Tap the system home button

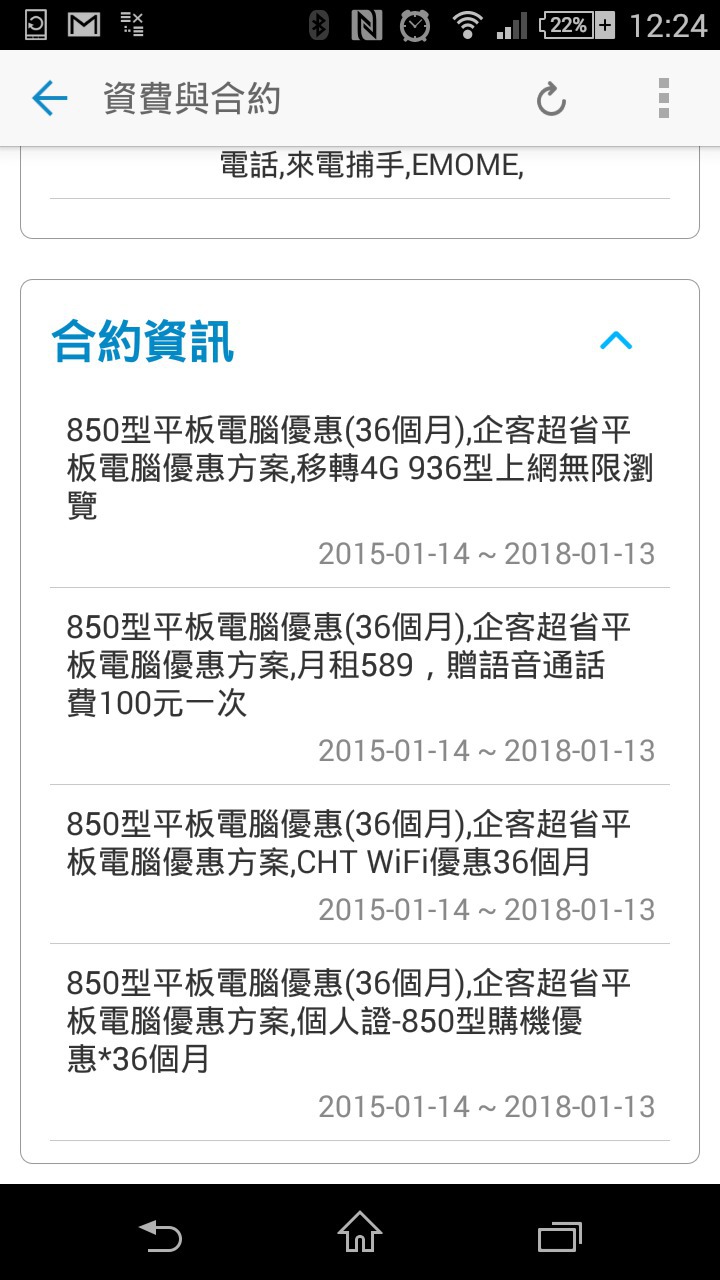point(360,1233)
